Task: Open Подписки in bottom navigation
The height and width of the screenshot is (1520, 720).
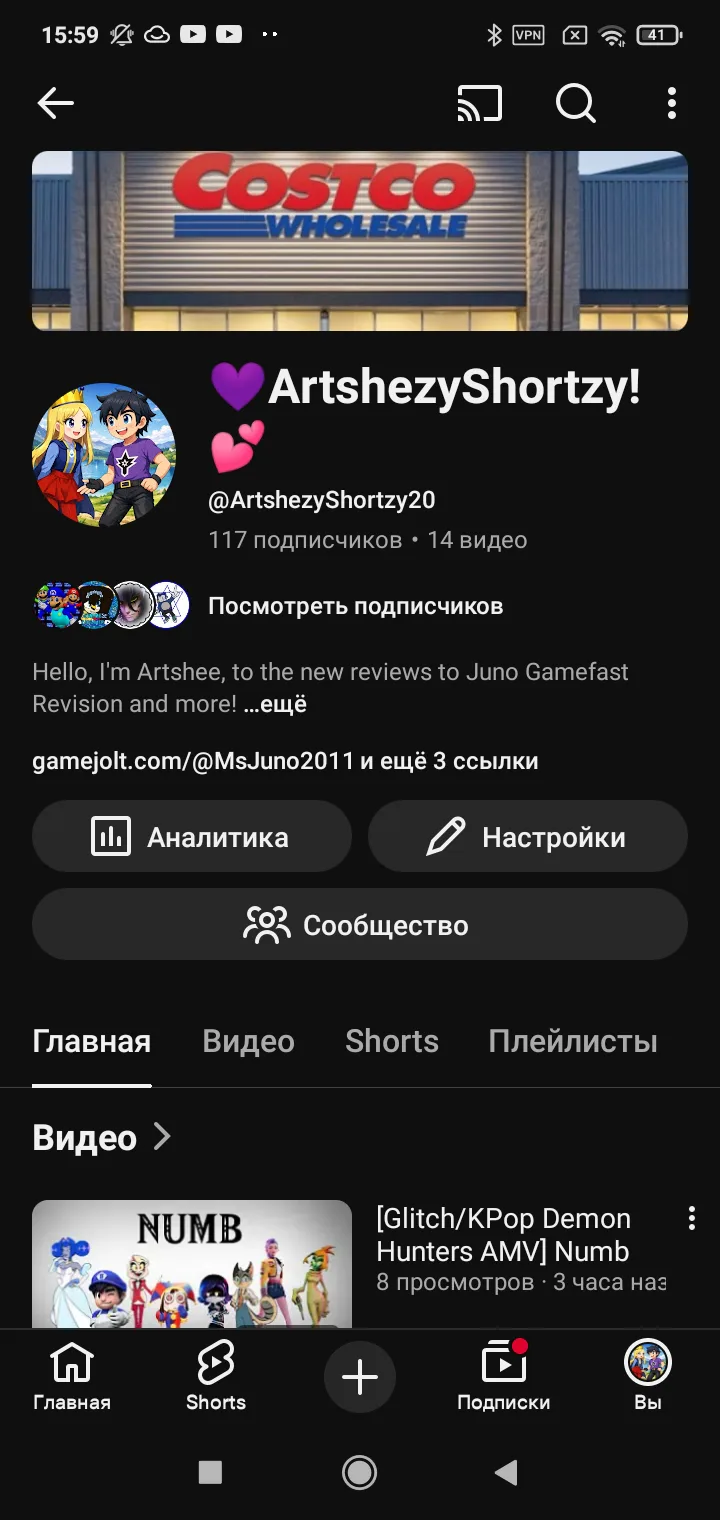Action: pyautogui.click(x=503, y=1377)
